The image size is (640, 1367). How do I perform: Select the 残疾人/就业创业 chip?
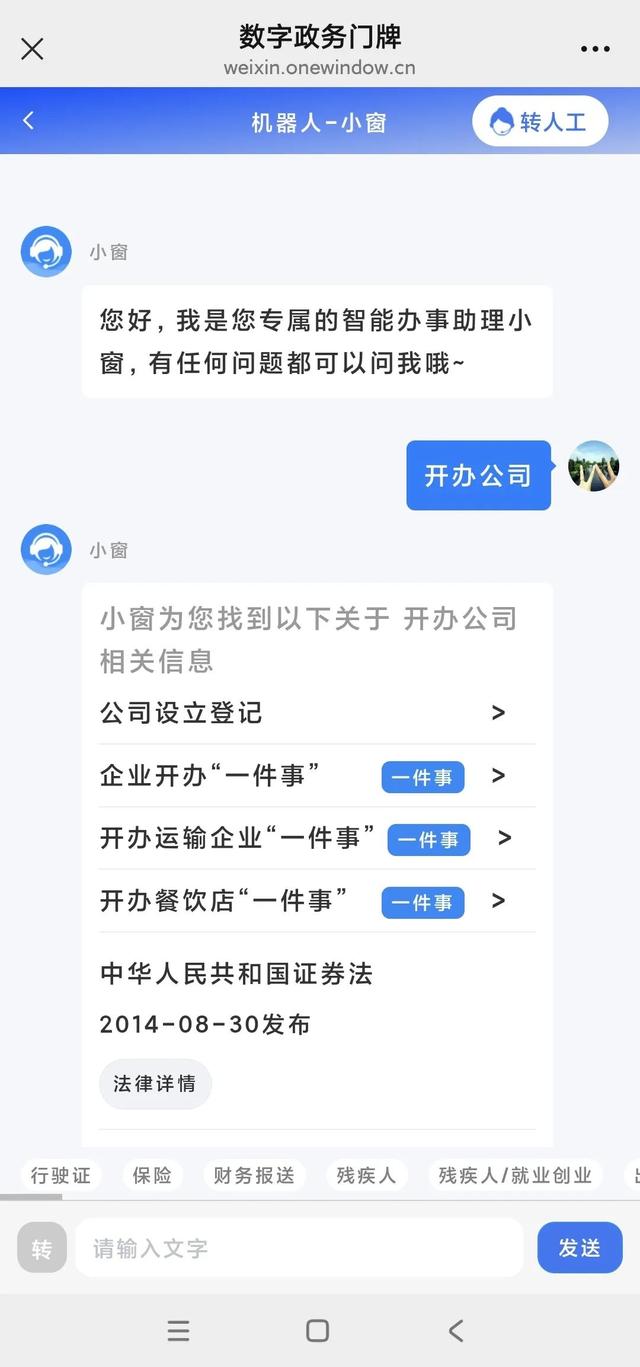(515, 1176)
